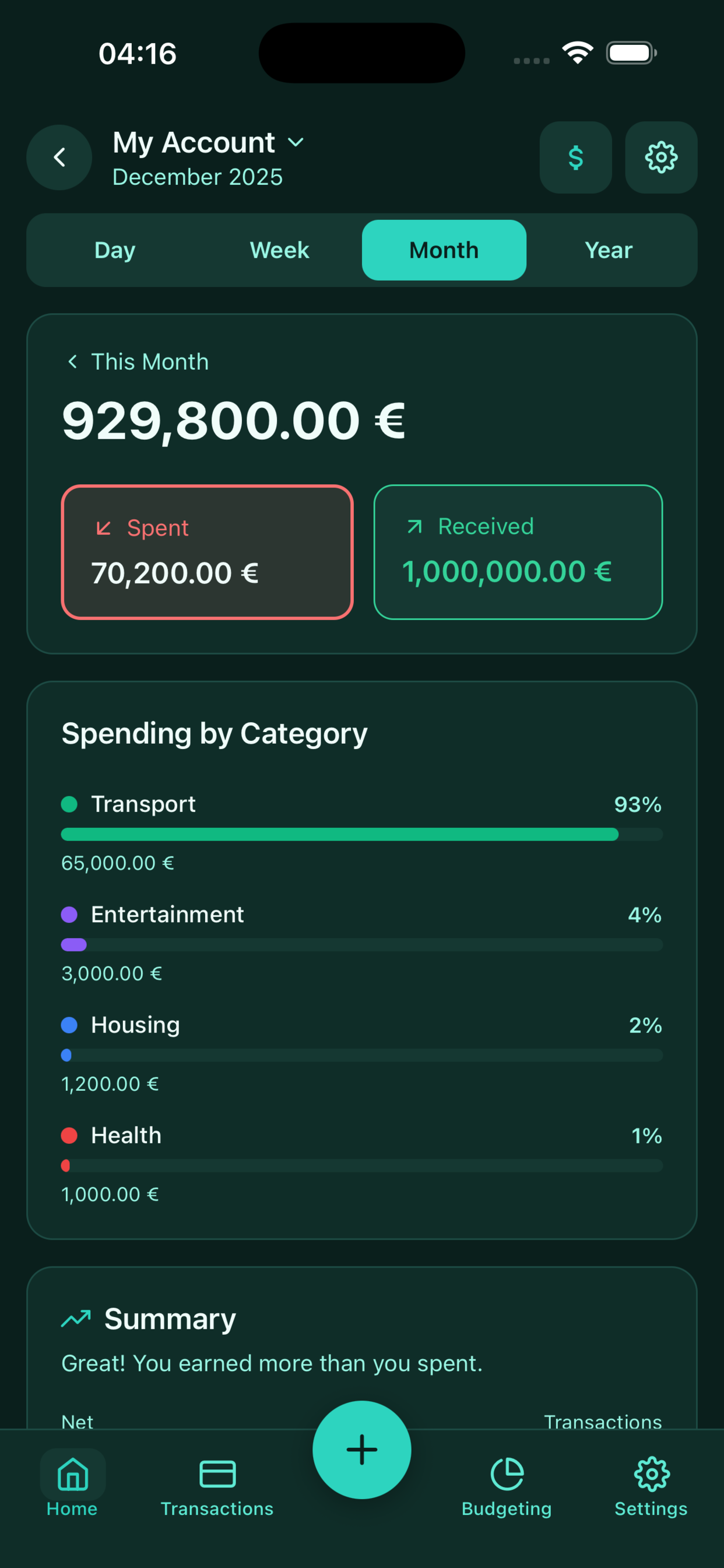View Housing category spending
The height and width of the screenshot is (1568, 724).
click(361, 1053)
